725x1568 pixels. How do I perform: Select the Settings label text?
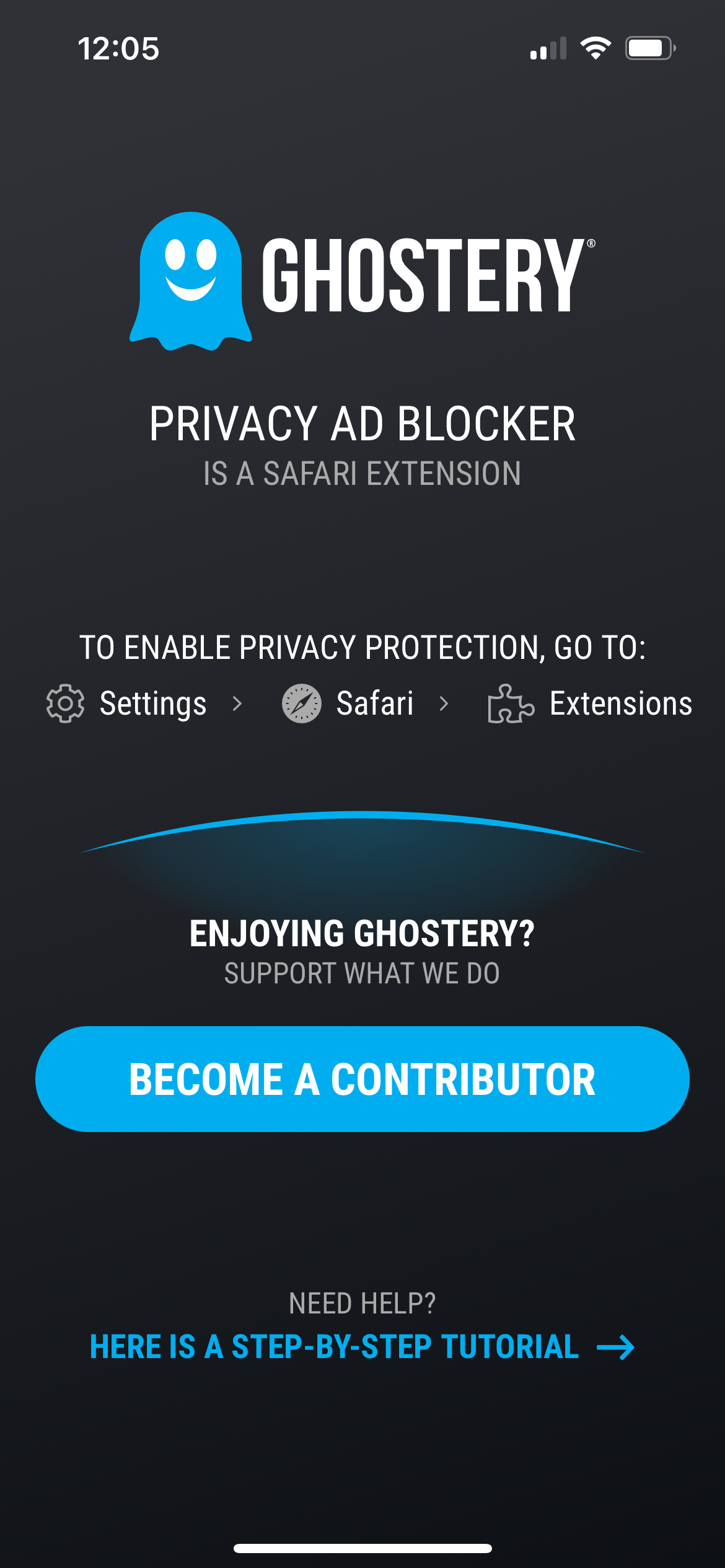tap(153, 703)
